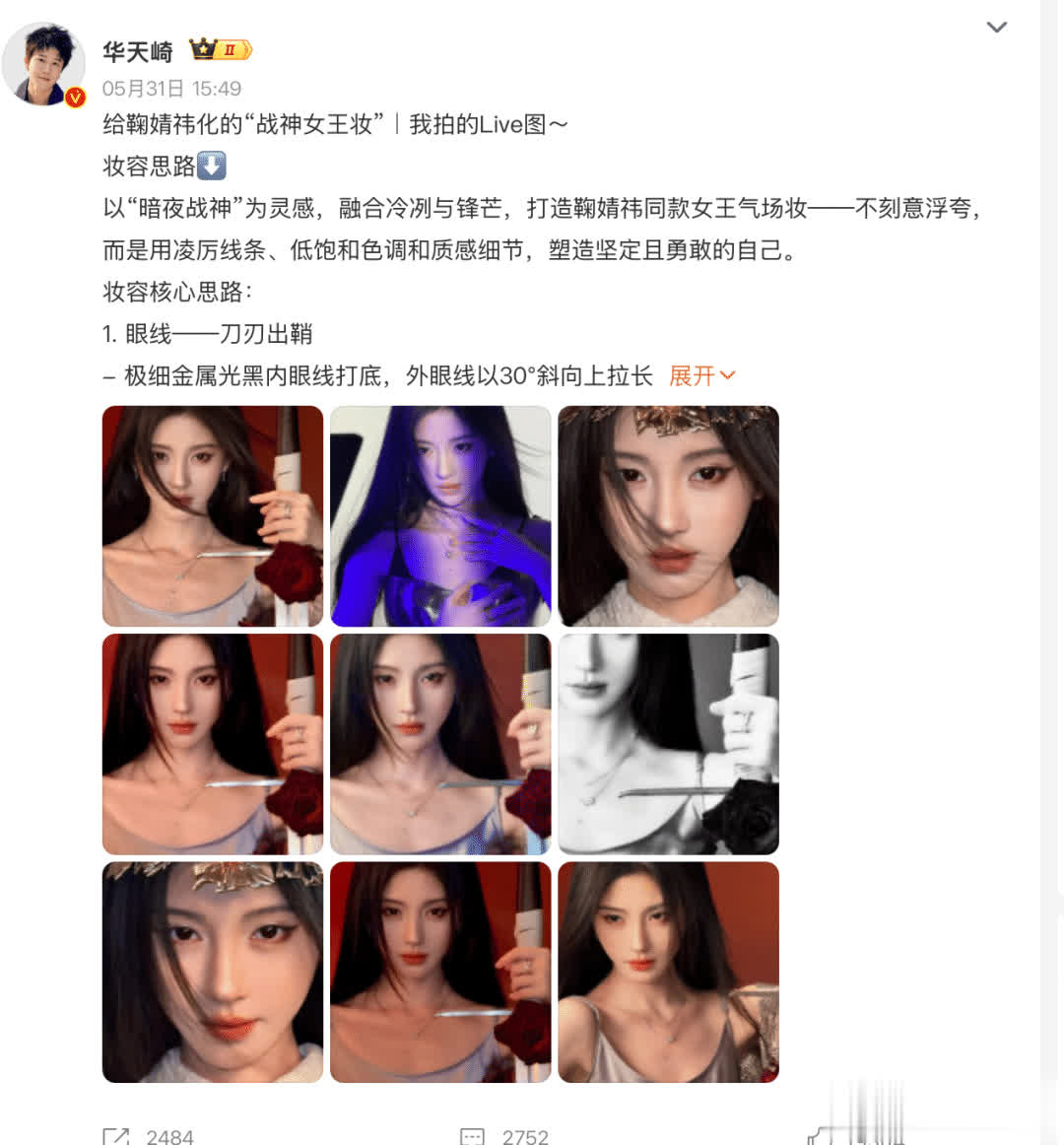This screenshot has height=1145, width=1064.
Task: Tap the username 华天崎
Action: coord(138,50)
